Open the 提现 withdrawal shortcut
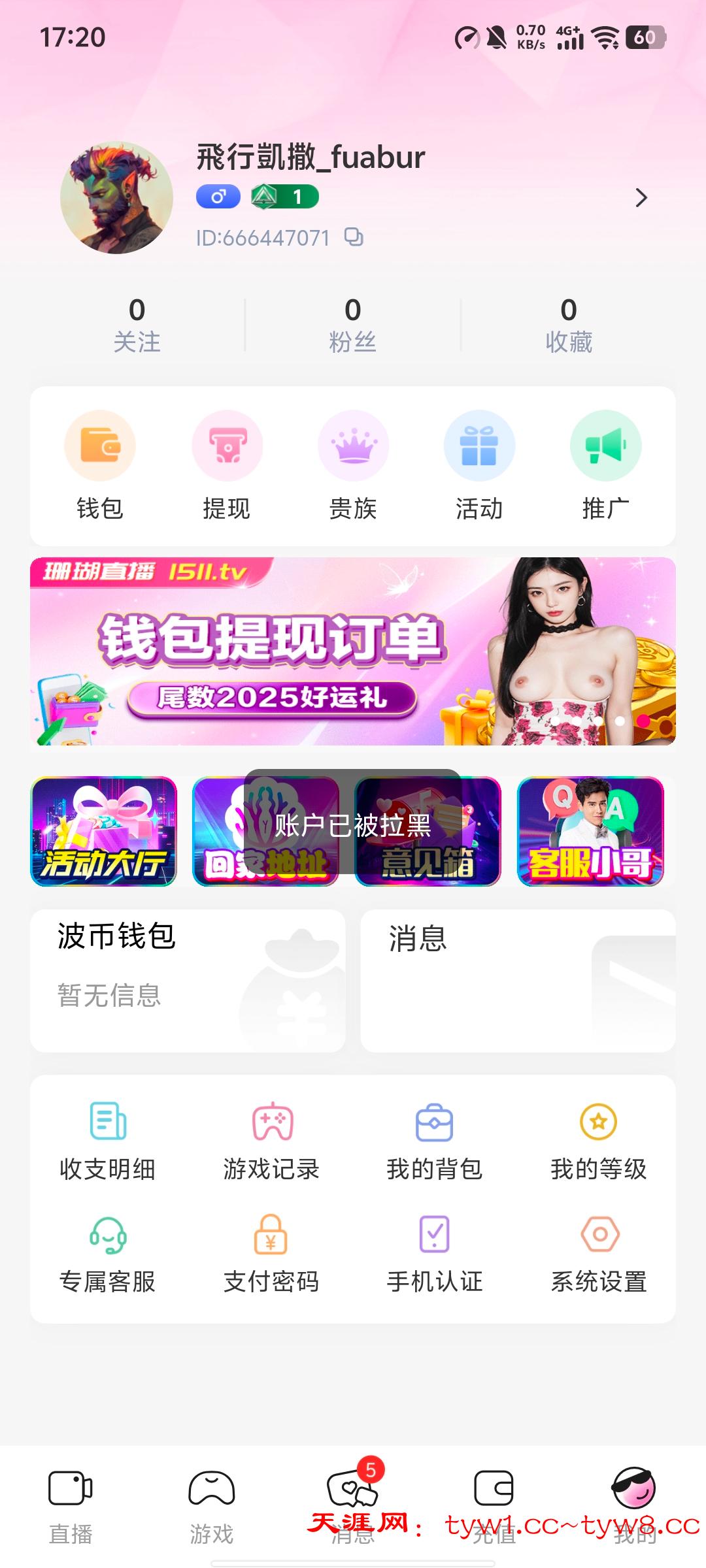Screen dimensions: 706x1568 point(227,465)
